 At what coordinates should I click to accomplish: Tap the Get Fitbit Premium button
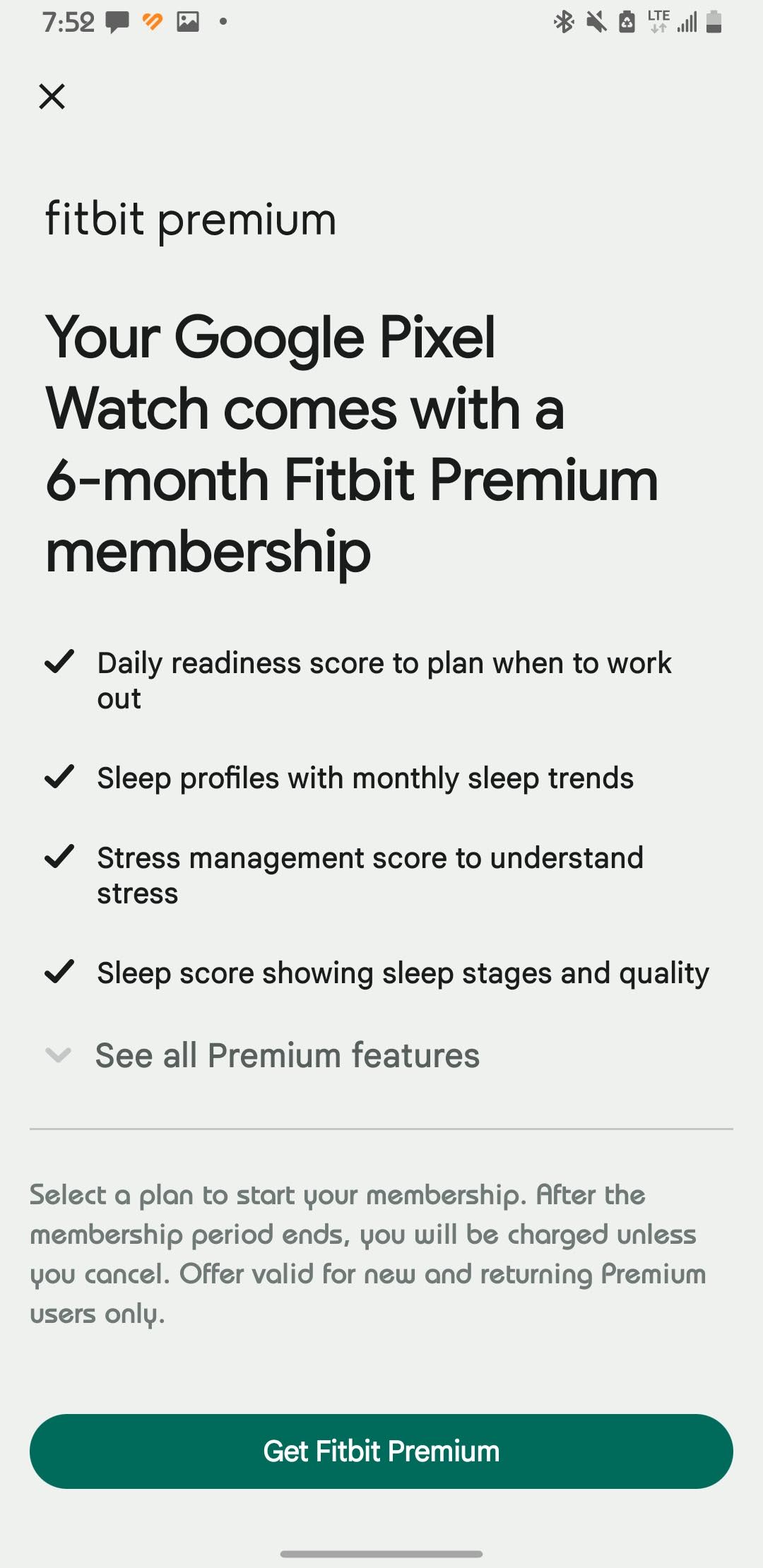[x=381, y=1451]
